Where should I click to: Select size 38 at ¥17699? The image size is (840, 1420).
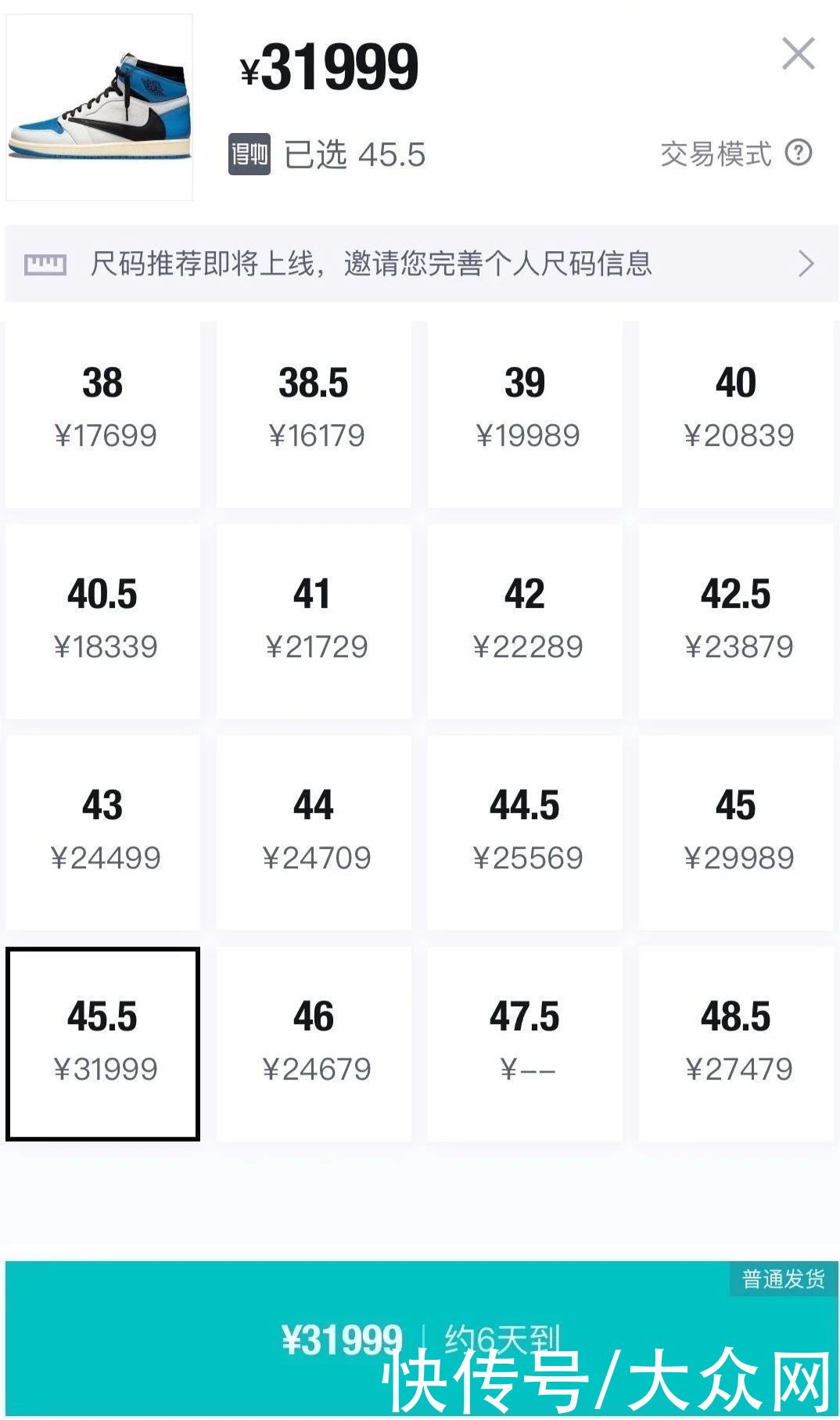[x=103, y=414]
